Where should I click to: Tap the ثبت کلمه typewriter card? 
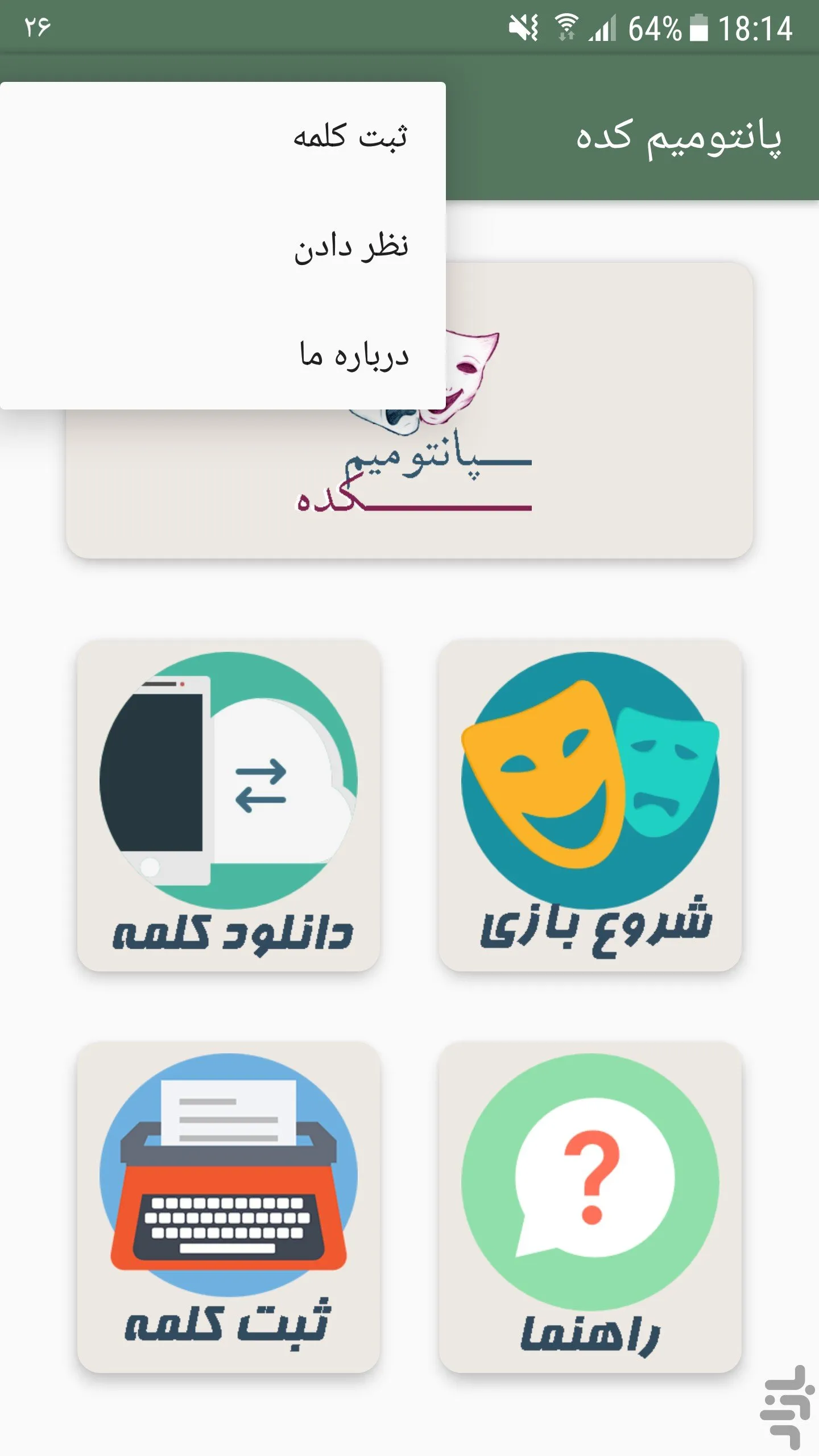(229, 1207)
